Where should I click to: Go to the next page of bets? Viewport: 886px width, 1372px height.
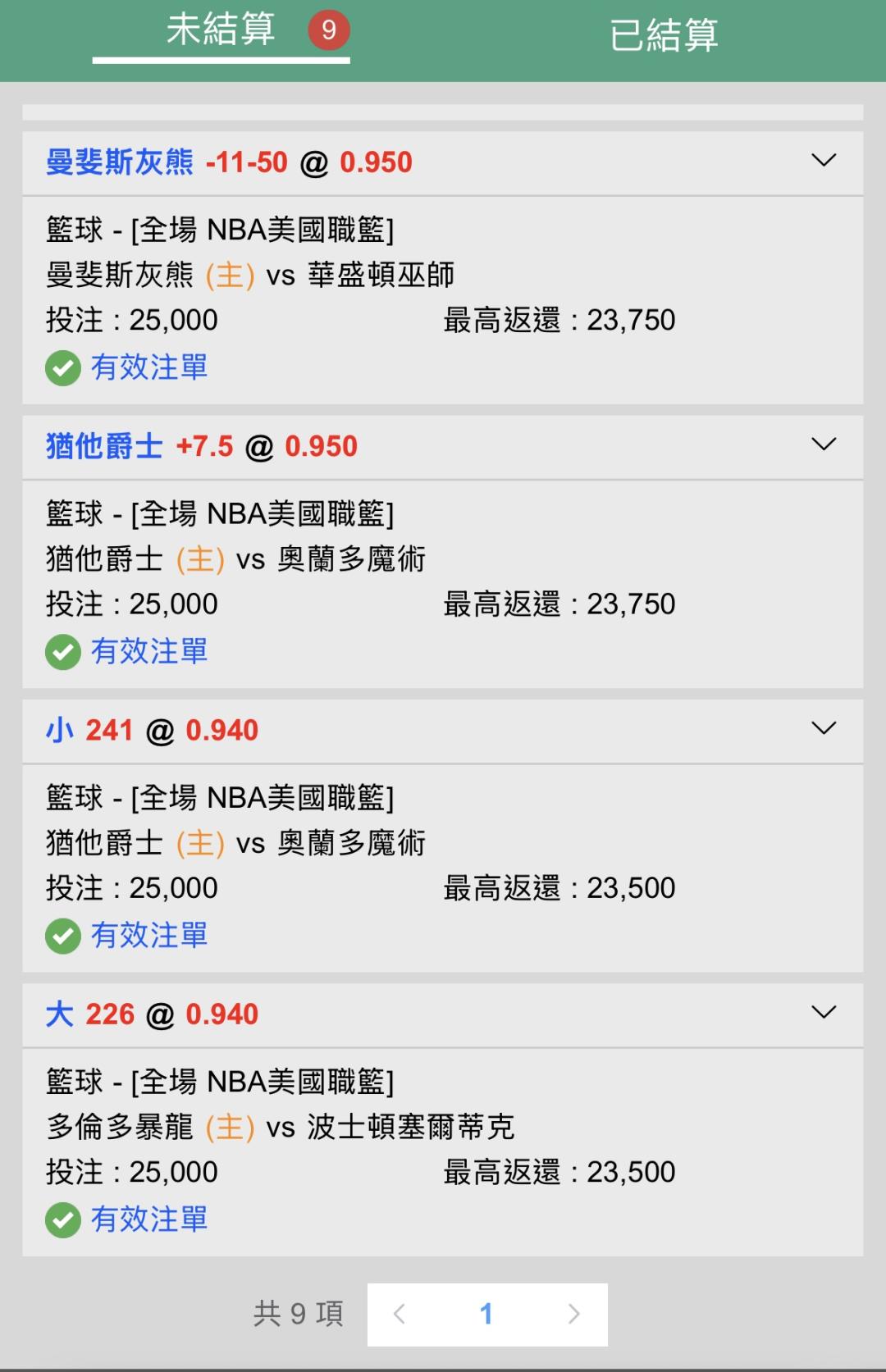coord(573,1315)
